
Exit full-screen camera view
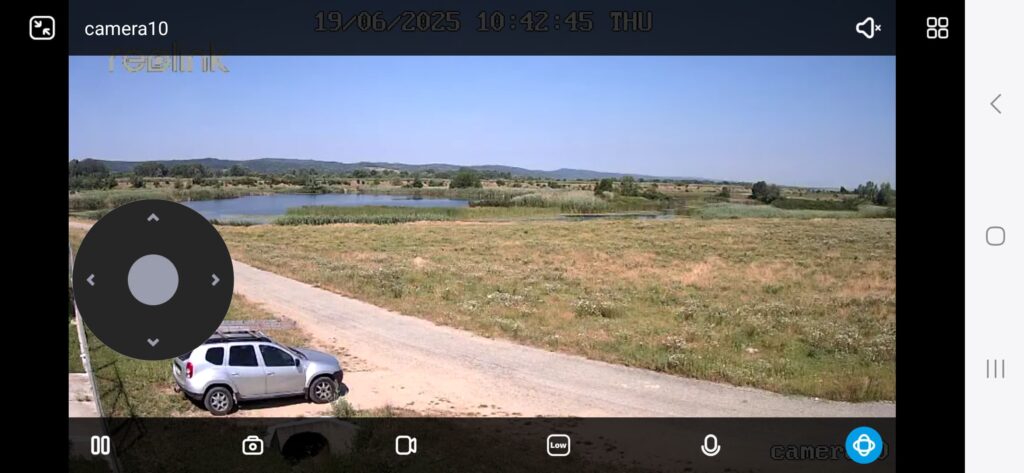[42, 28]
